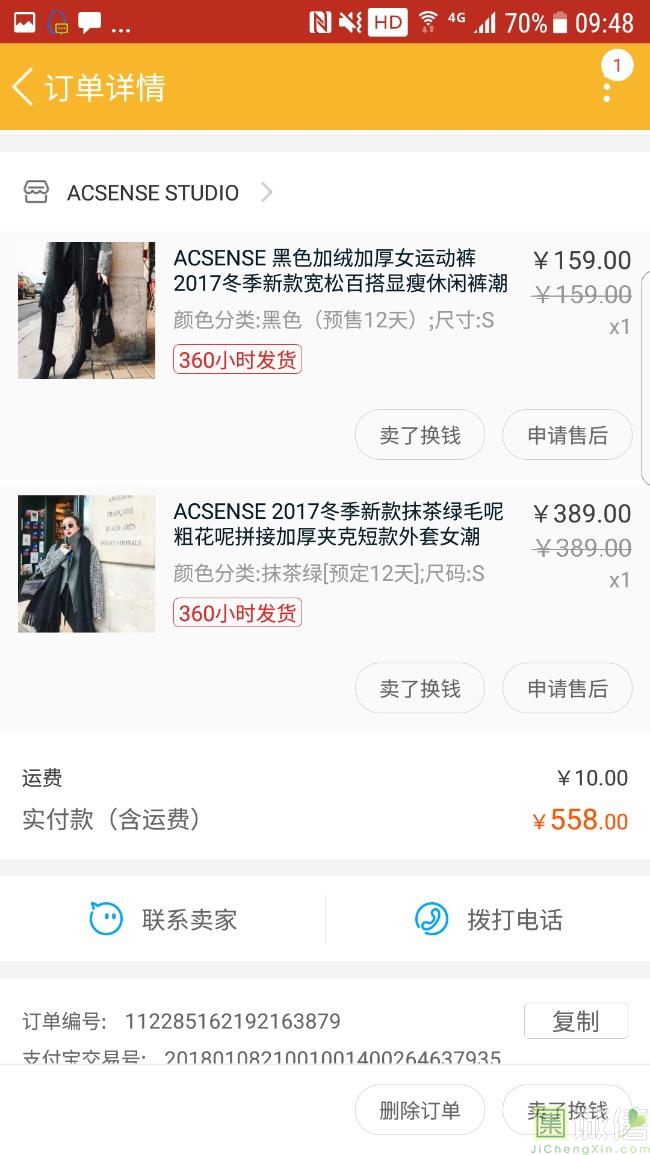Go back from the 订单详情 page
Image resolution: width=650 pixels, height=1155 pixels.
pos(24,87)
